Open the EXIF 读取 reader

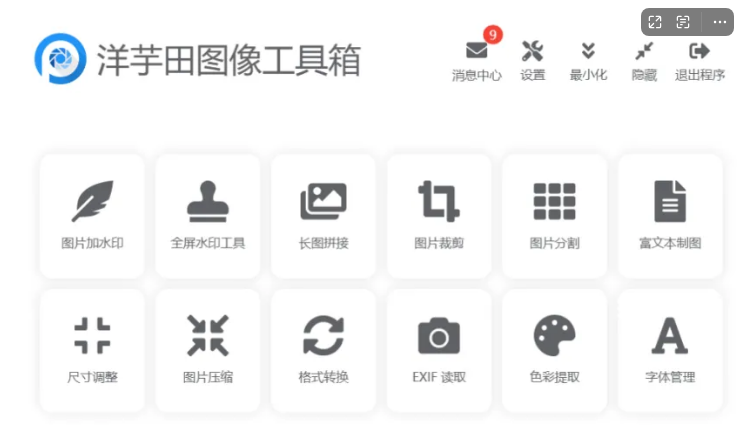(x=439, y=350)
